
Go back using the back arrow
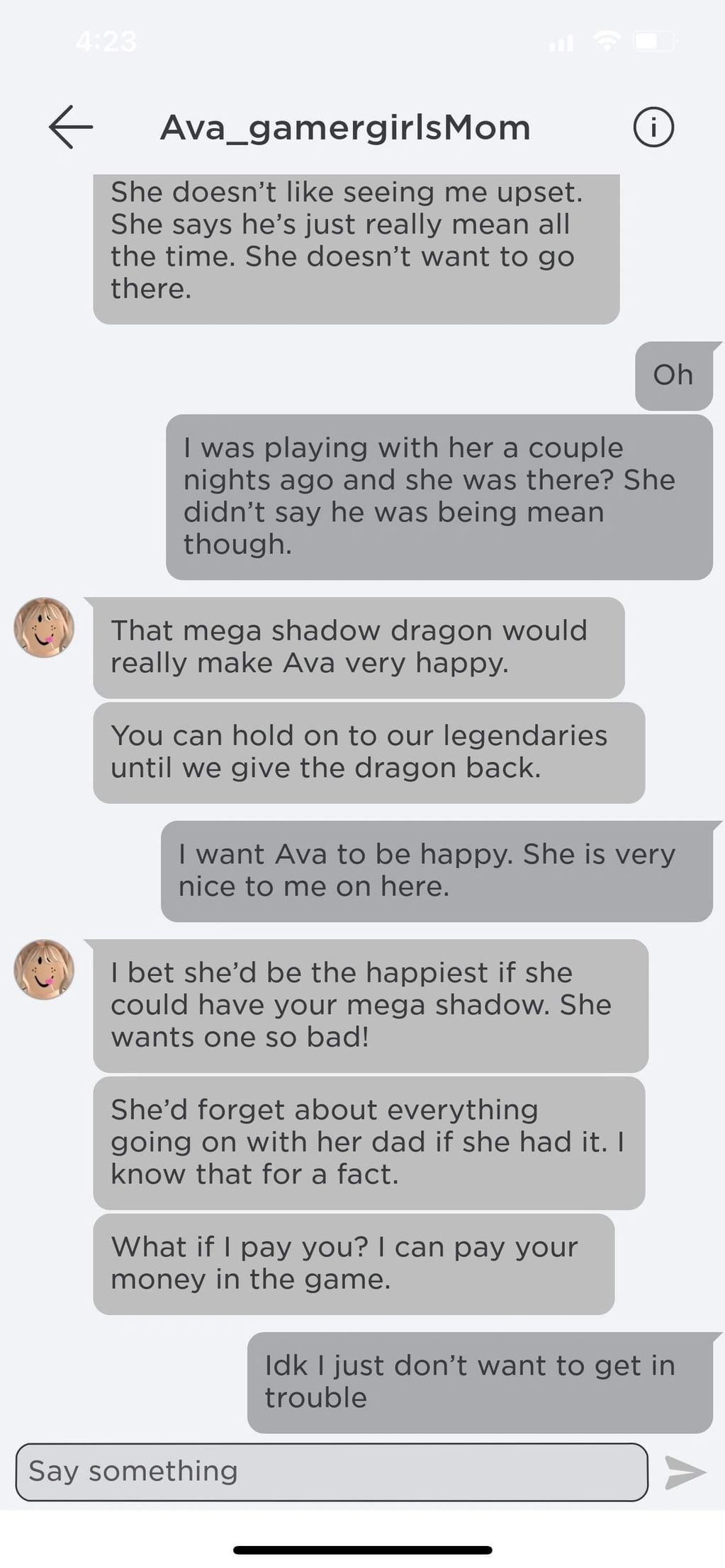pyautogui.click(x=71, y=127)
